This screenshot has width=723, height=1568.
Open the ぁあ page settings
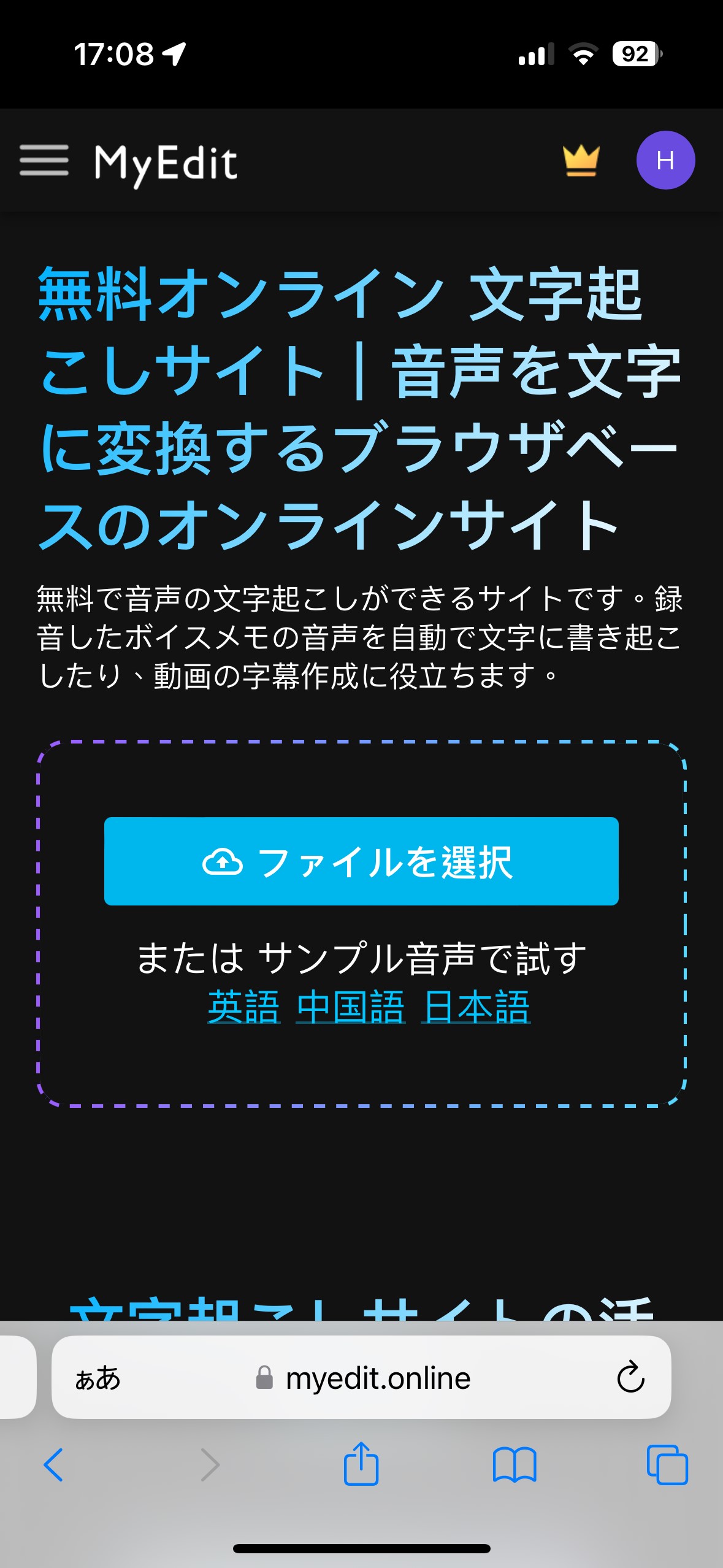[x=98, y=1378]
